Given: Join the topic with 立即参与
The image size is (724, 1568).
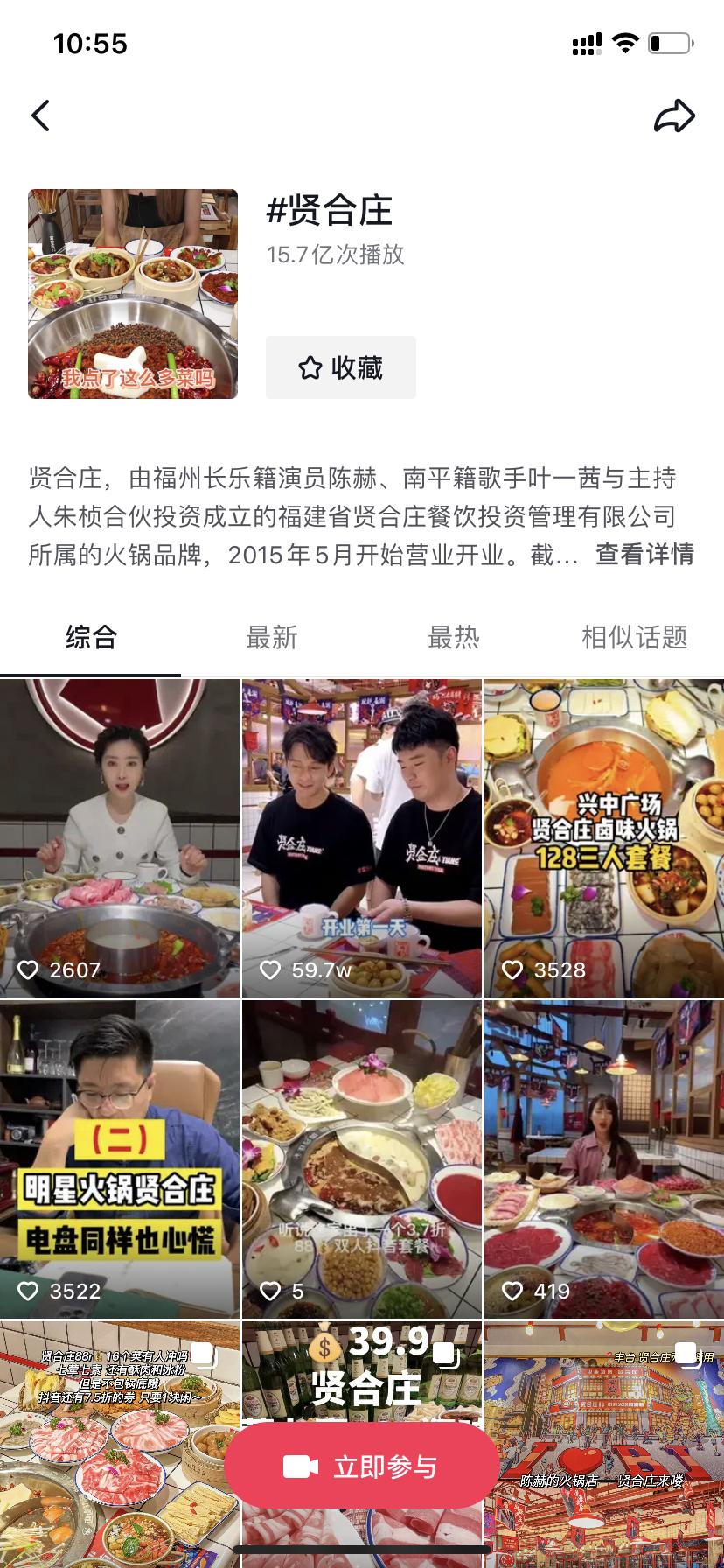Looking at the screenshot, I should (x=362, y=1467).
